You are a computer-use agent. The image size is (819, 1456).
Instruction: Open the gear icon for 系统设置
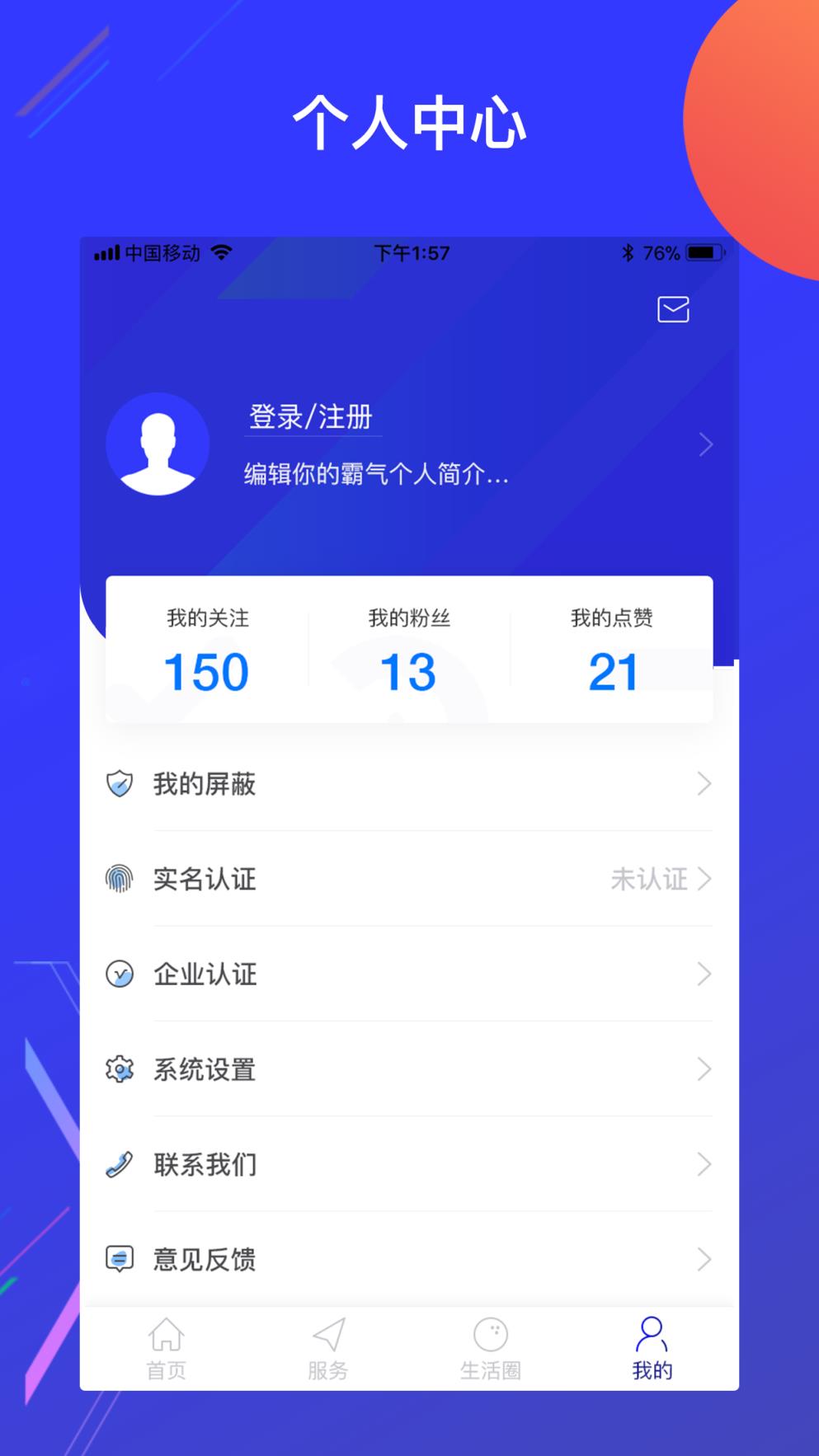(x=120, y=1069)
